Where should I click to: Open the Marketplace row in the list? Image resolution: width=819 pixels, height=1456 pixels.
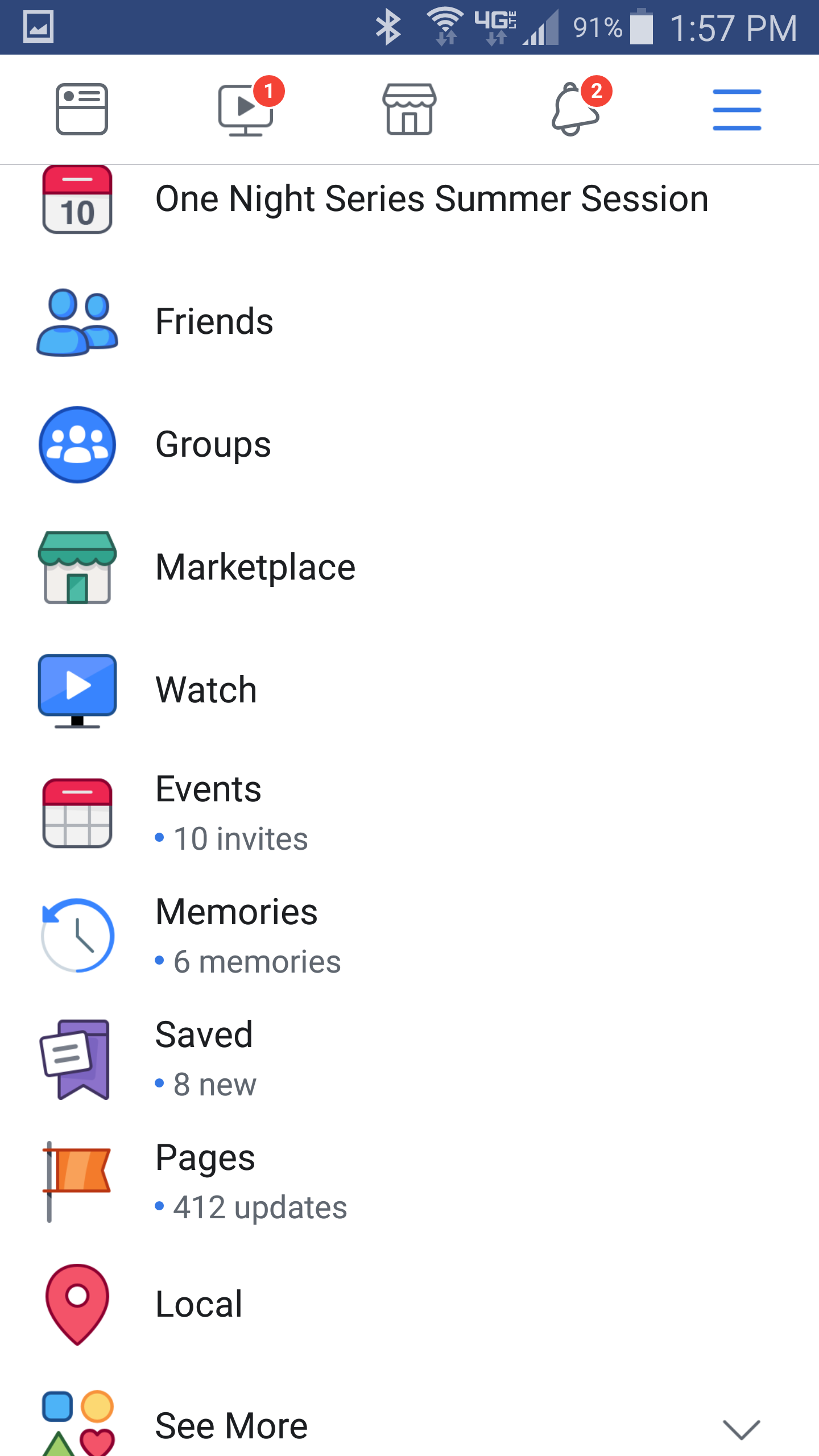click(x=255, y=568)
